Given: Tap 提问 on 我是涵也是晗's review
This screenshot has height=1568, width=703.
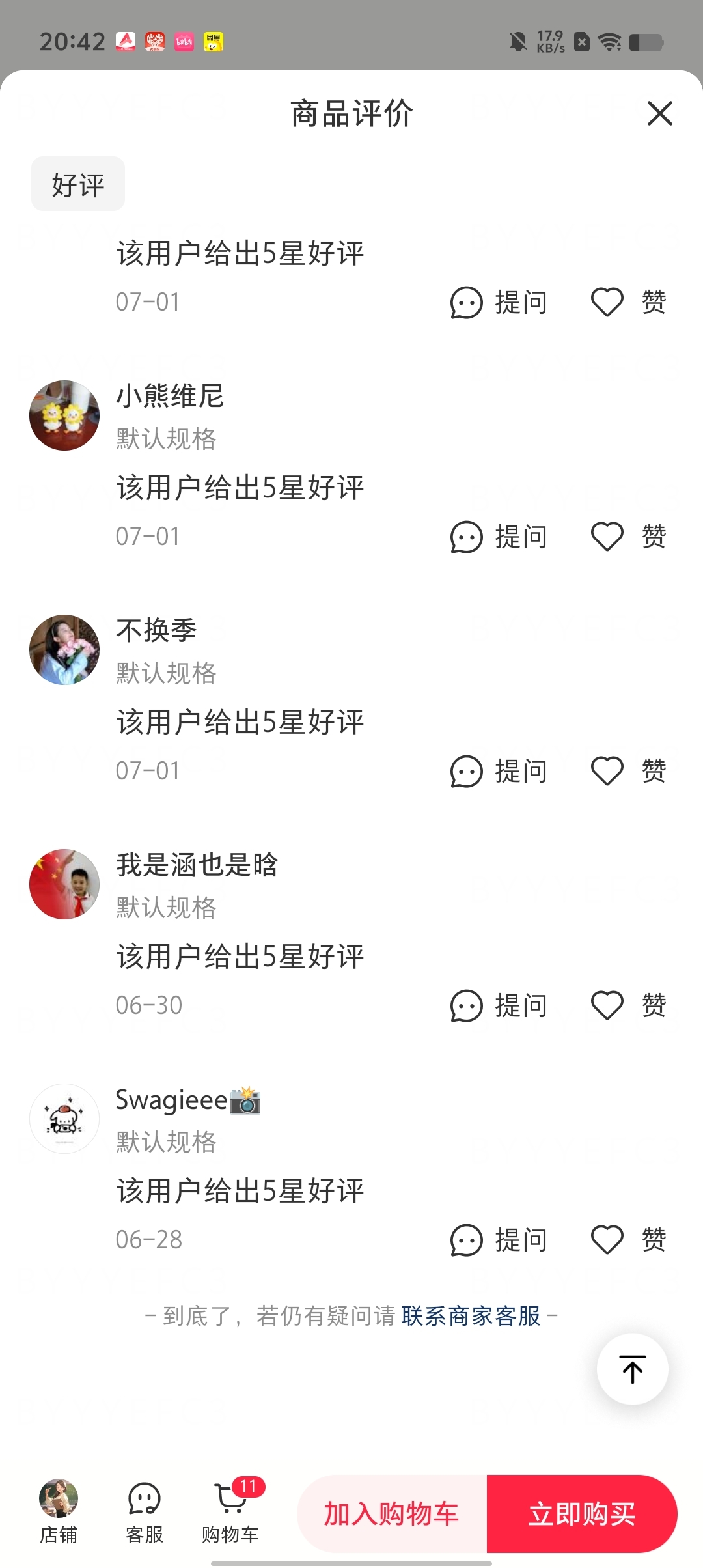Looking at the screenshot, I should tap(499, 1005).
